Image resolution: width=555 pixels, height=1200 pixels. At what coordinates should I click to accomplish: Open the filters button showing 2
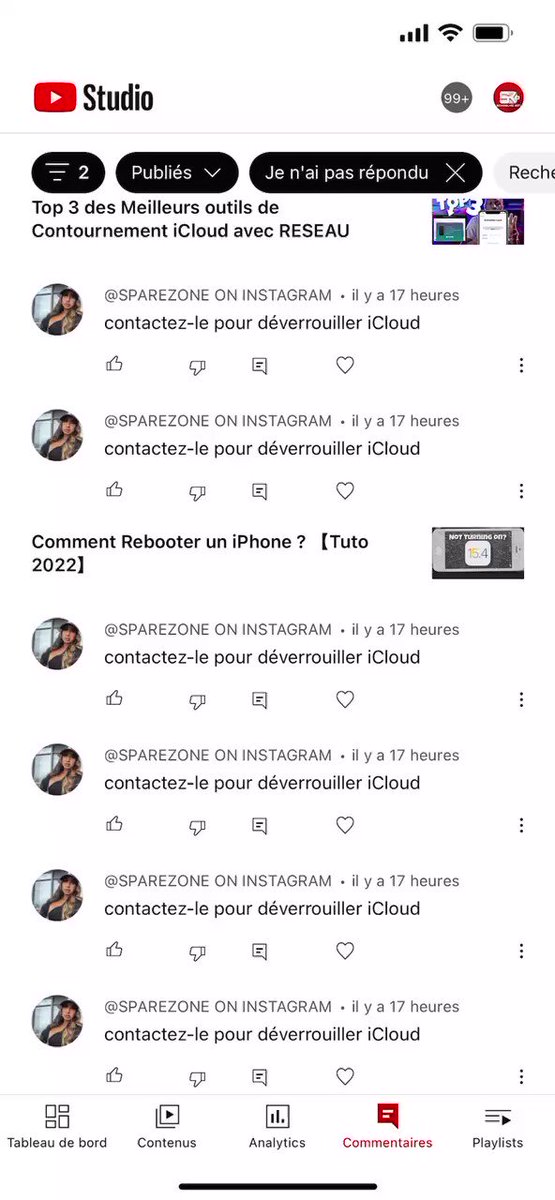point(68,172)
